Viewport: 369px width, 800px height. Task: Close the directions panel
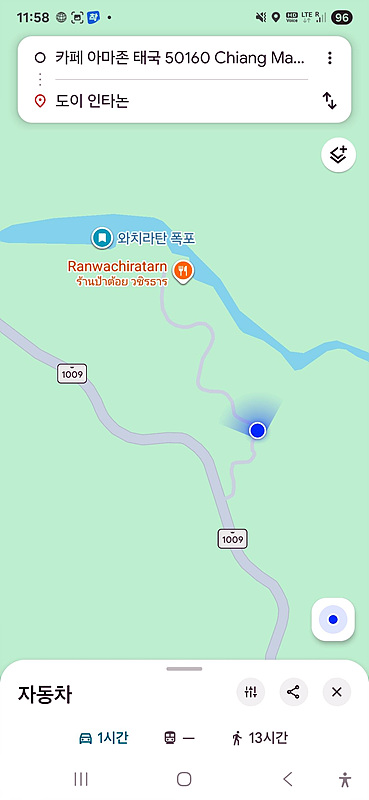(x=336, y=692)
